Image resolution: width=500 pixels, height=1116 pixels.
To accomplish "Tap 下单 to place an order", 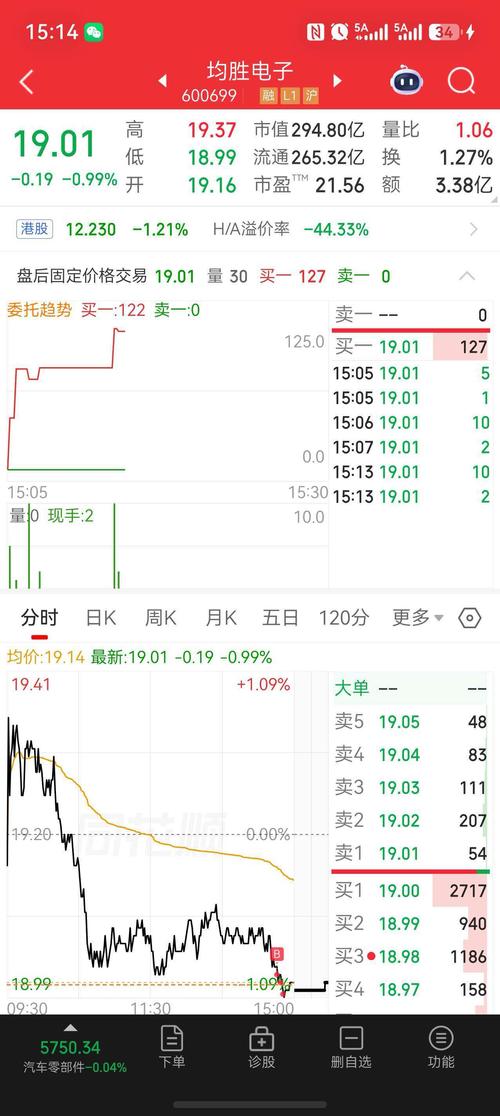I will click(x=172, y=1048).
